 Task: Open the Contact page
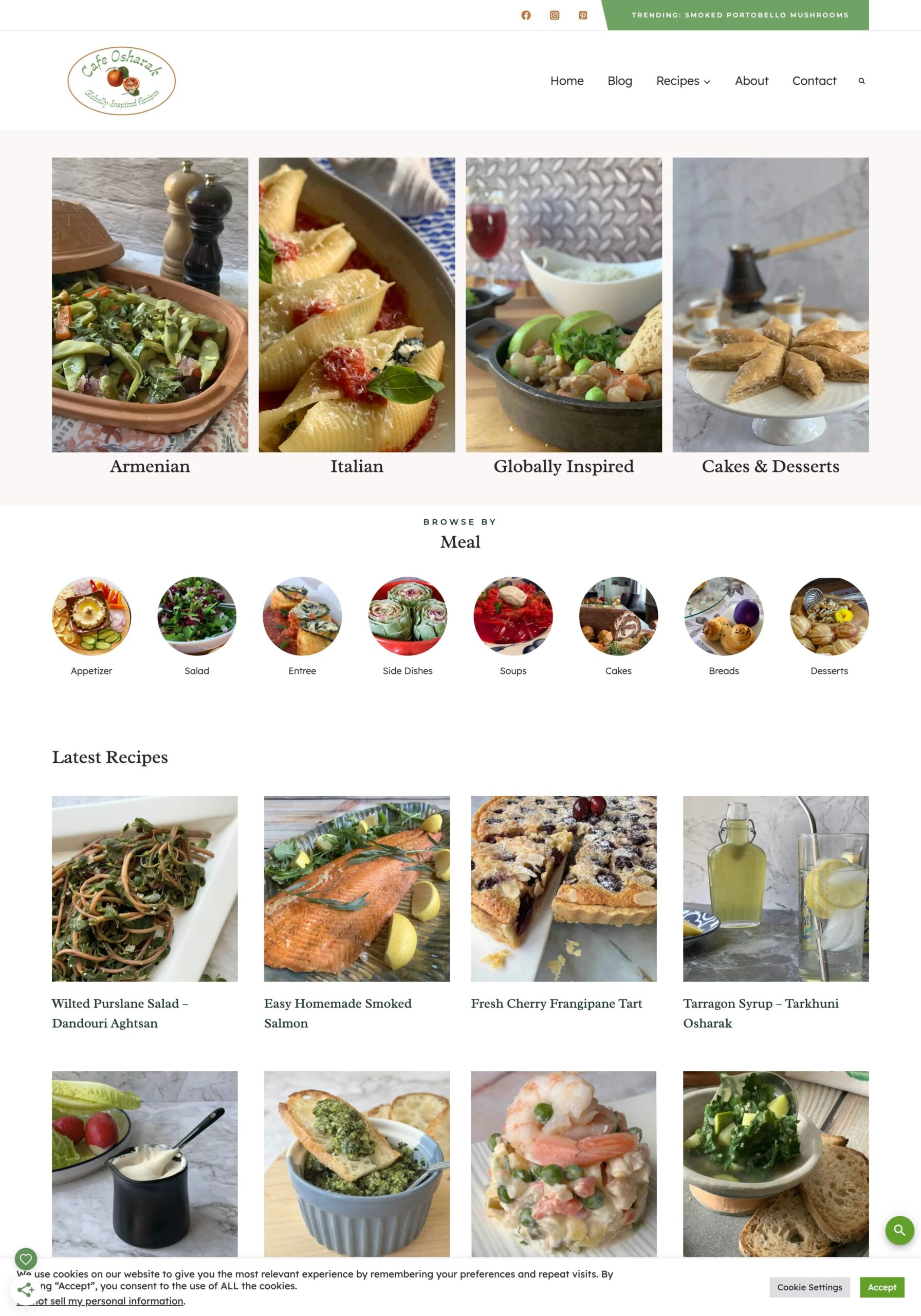coord(814,81)
